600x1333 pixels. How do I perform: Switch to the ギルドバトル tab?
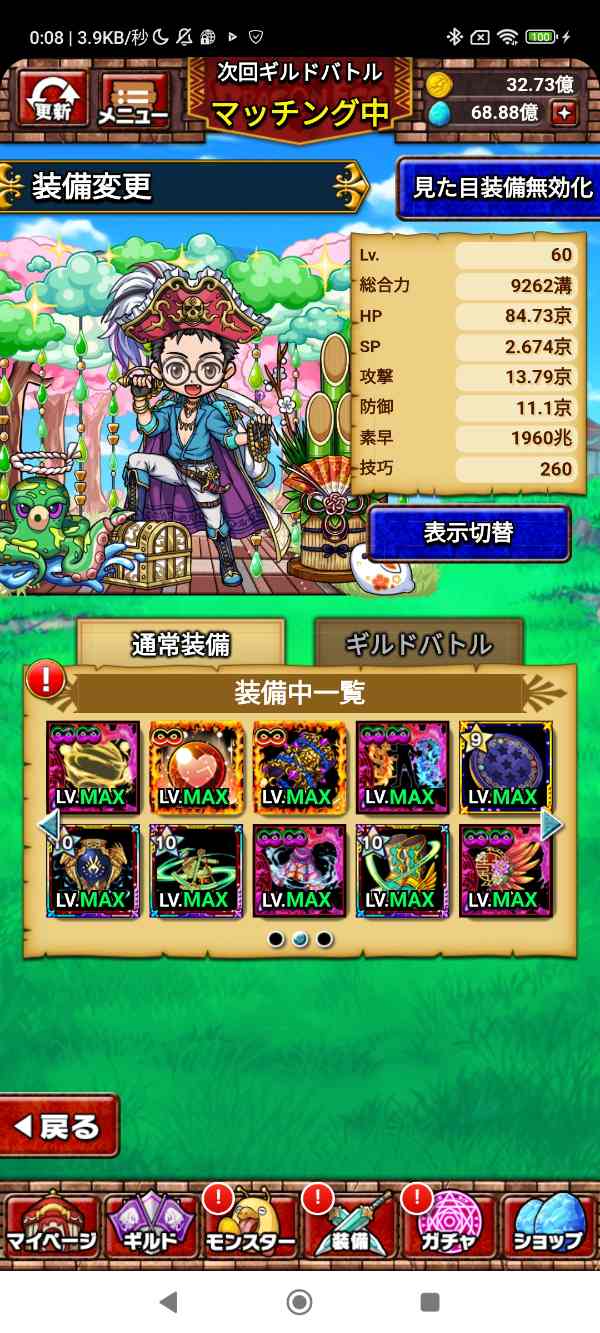click(418, 645)
